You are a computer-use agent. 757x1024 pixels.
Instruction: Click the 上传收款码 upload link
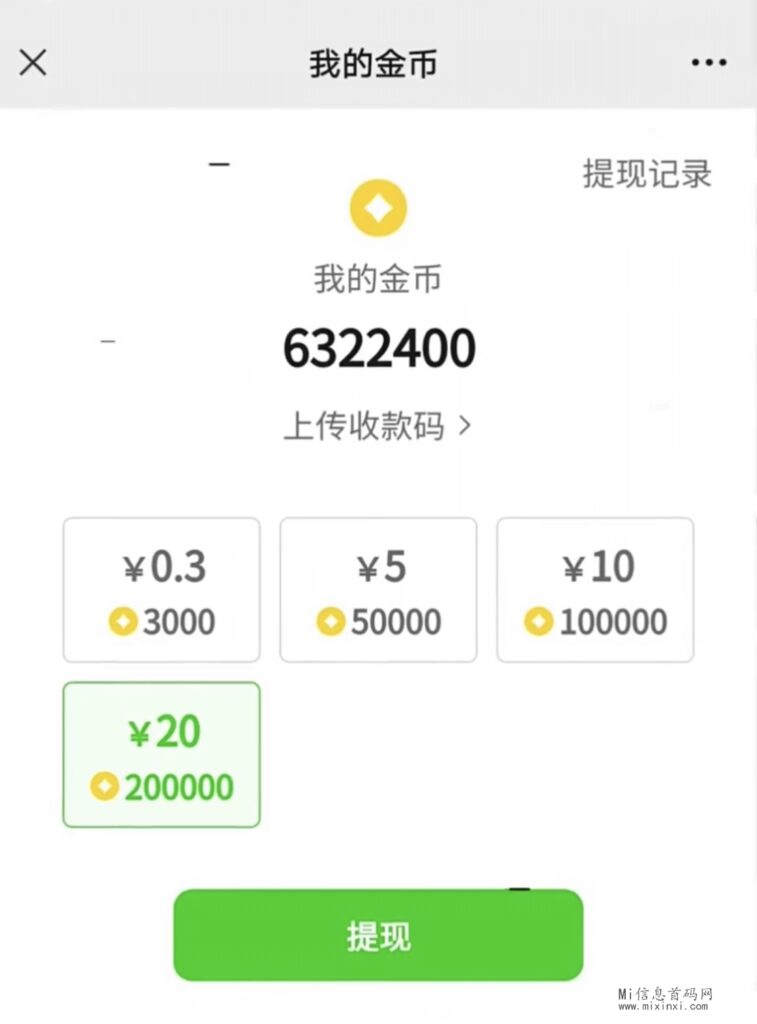366,424
